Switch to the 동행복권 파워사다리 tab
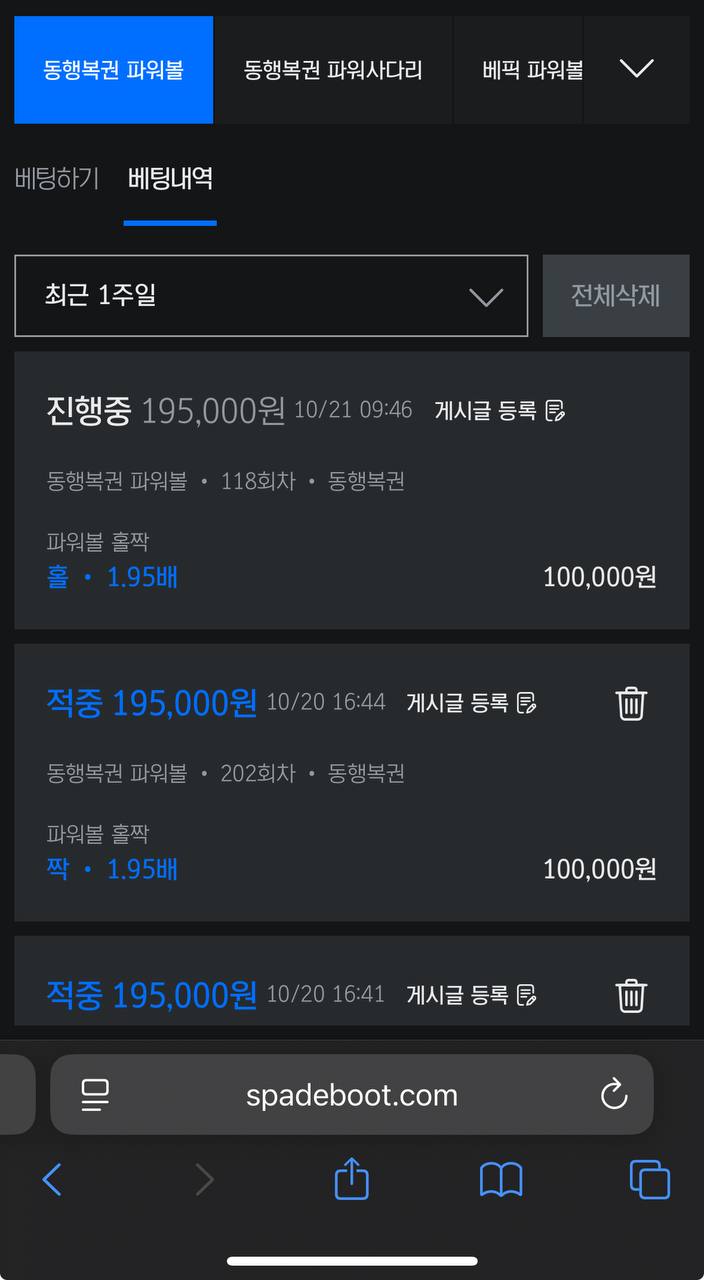The height and width of the screenshot is (1280, 704). pos(333,70)
